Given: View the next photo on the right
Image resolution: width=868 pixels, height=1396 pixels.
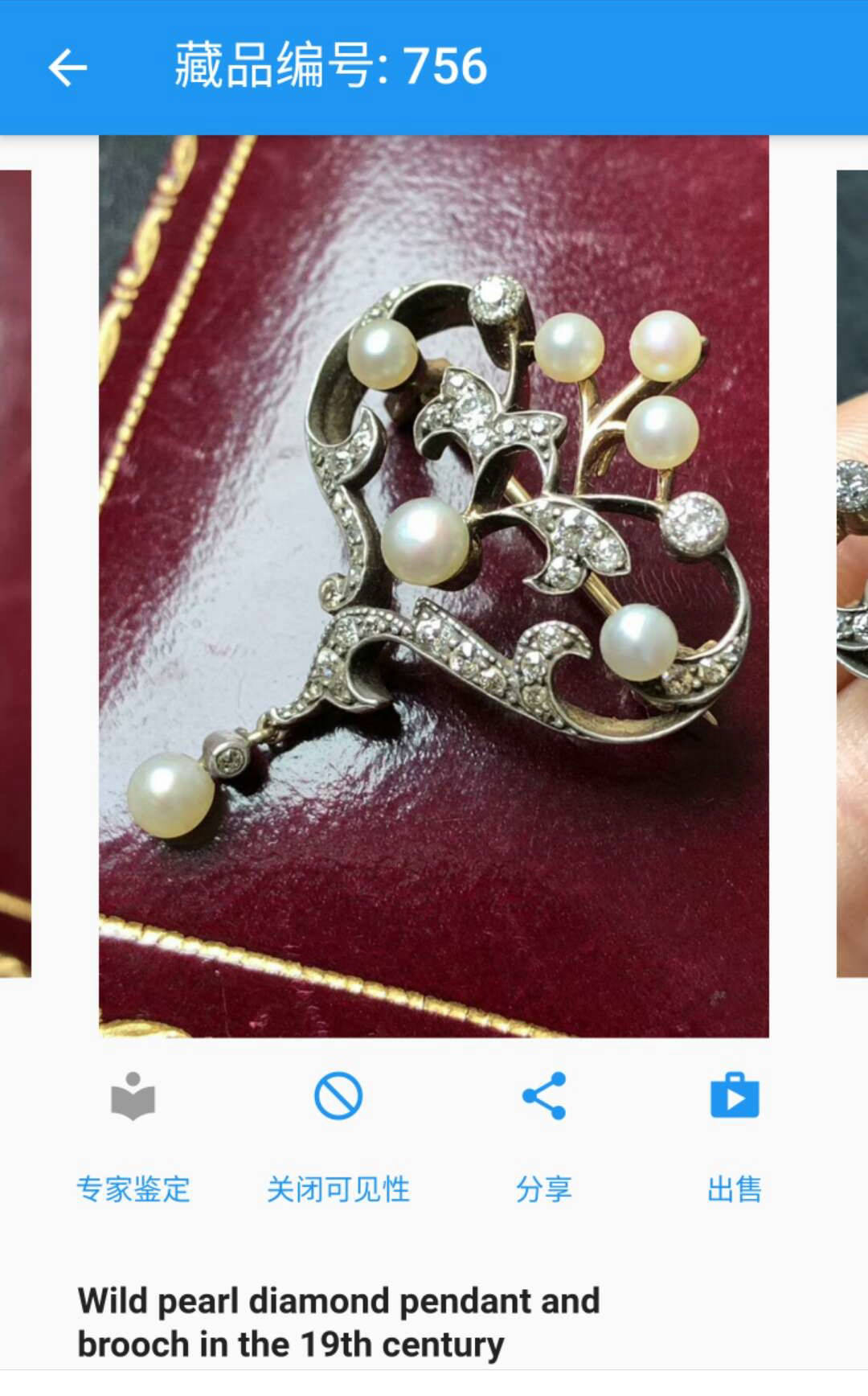Looking at the screenshot, I should [852, 573].
